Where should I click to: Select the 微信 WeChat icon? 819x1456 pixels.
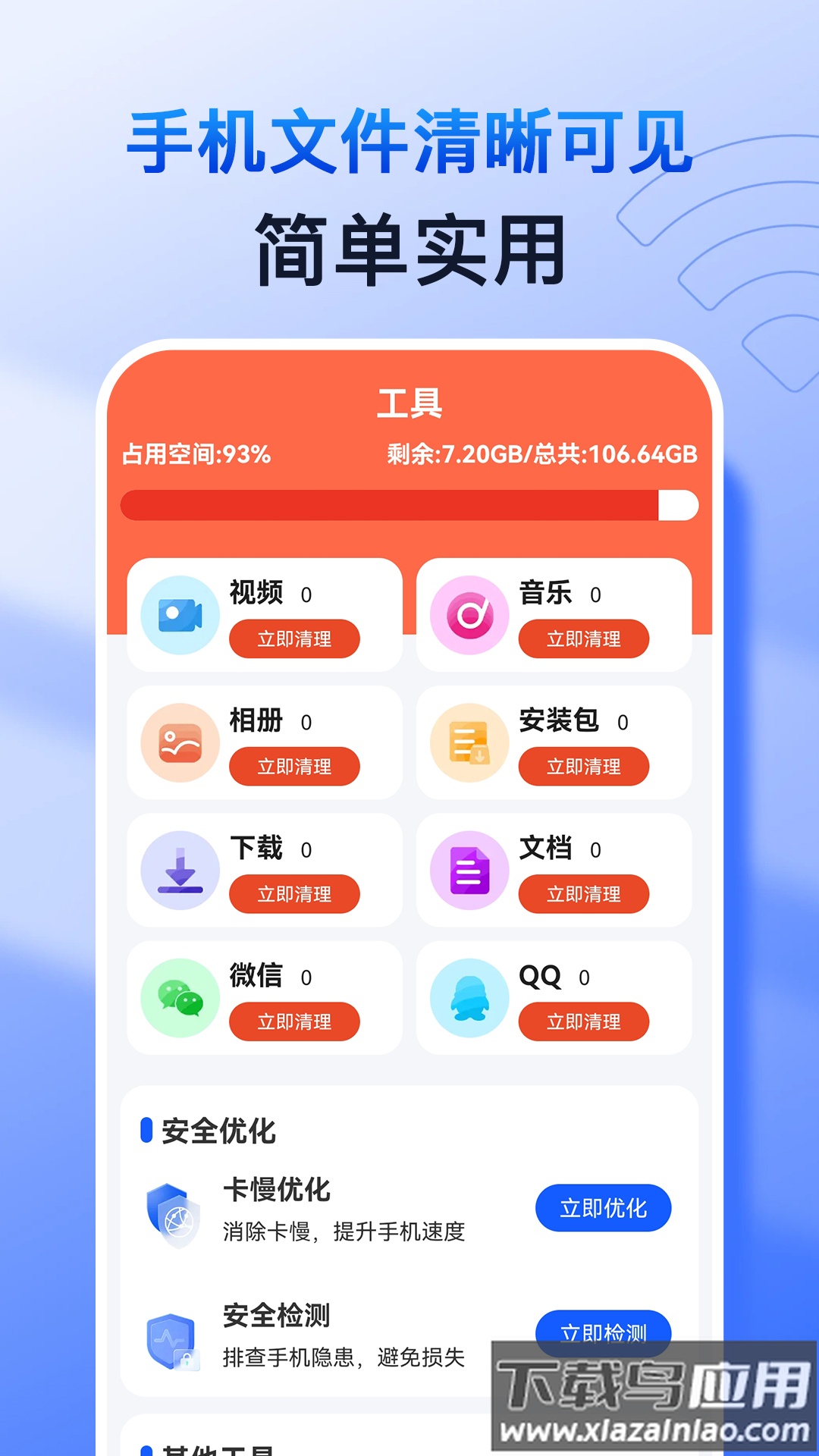(x=179, y=998)
